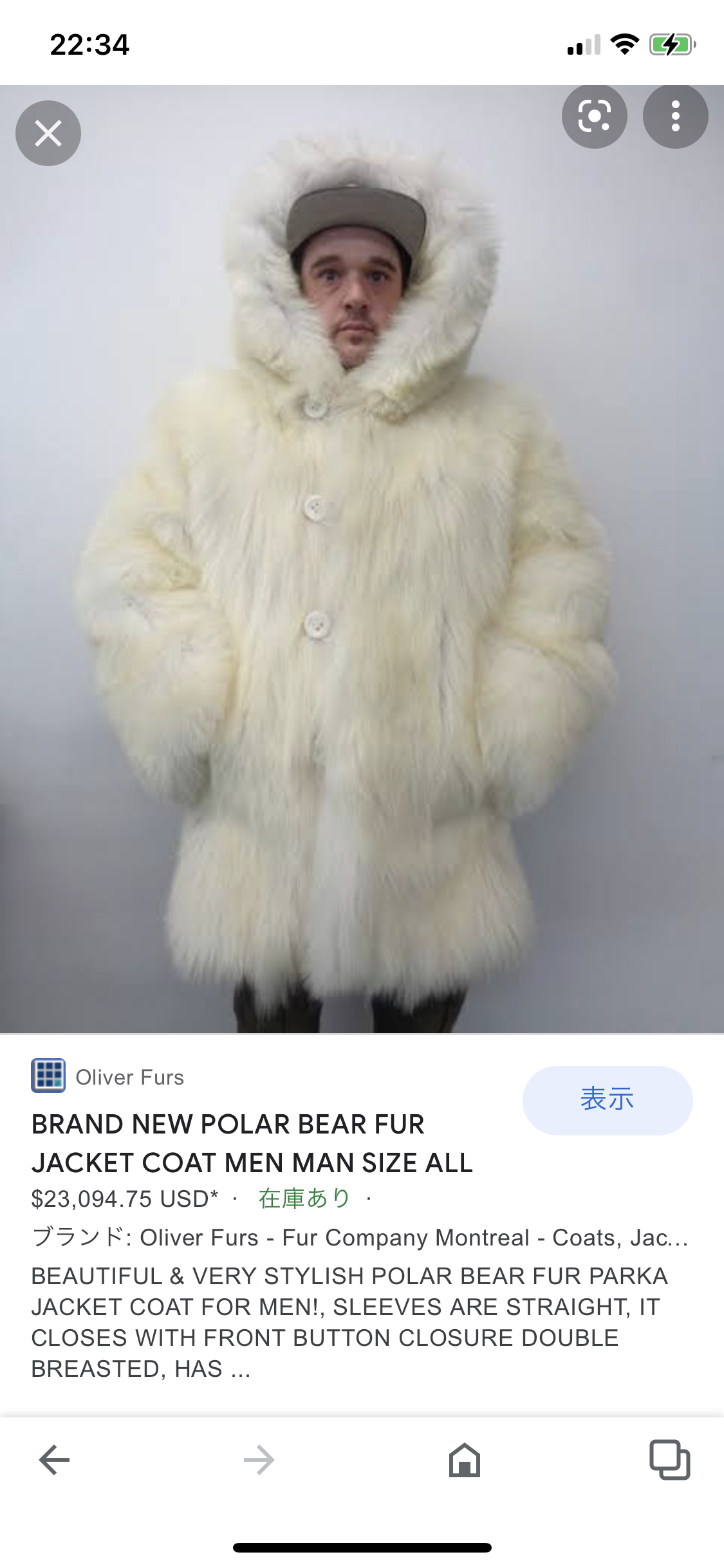Go back to the previous page
This screenshot has width=724, height=1568.
55,1459
